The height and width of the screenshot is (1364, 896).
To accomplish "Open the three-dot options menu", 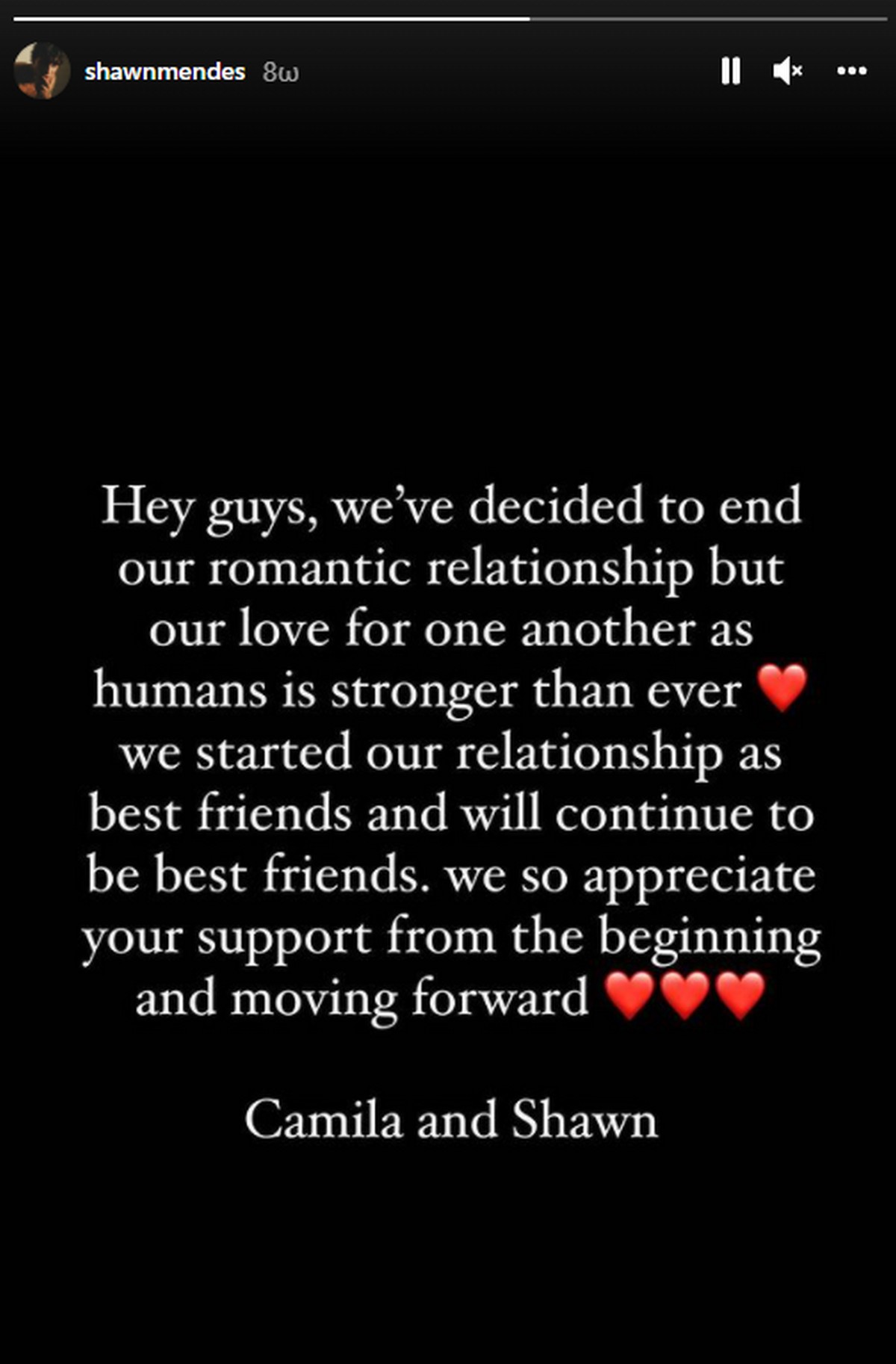I will pos(851,72).
